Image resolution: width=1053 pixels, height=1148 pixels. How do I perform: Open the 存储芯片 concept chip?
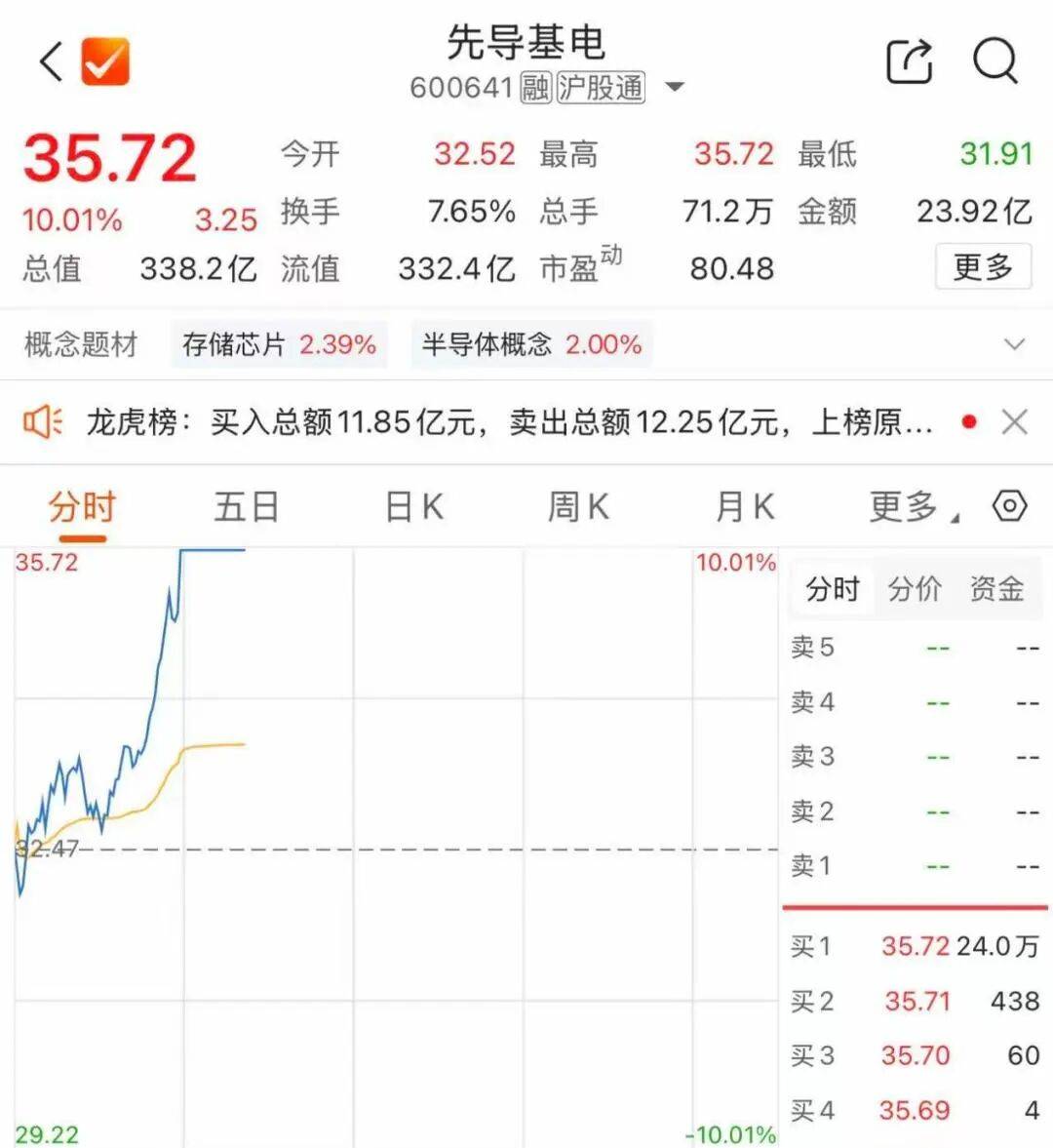click(x=279, y=344)
